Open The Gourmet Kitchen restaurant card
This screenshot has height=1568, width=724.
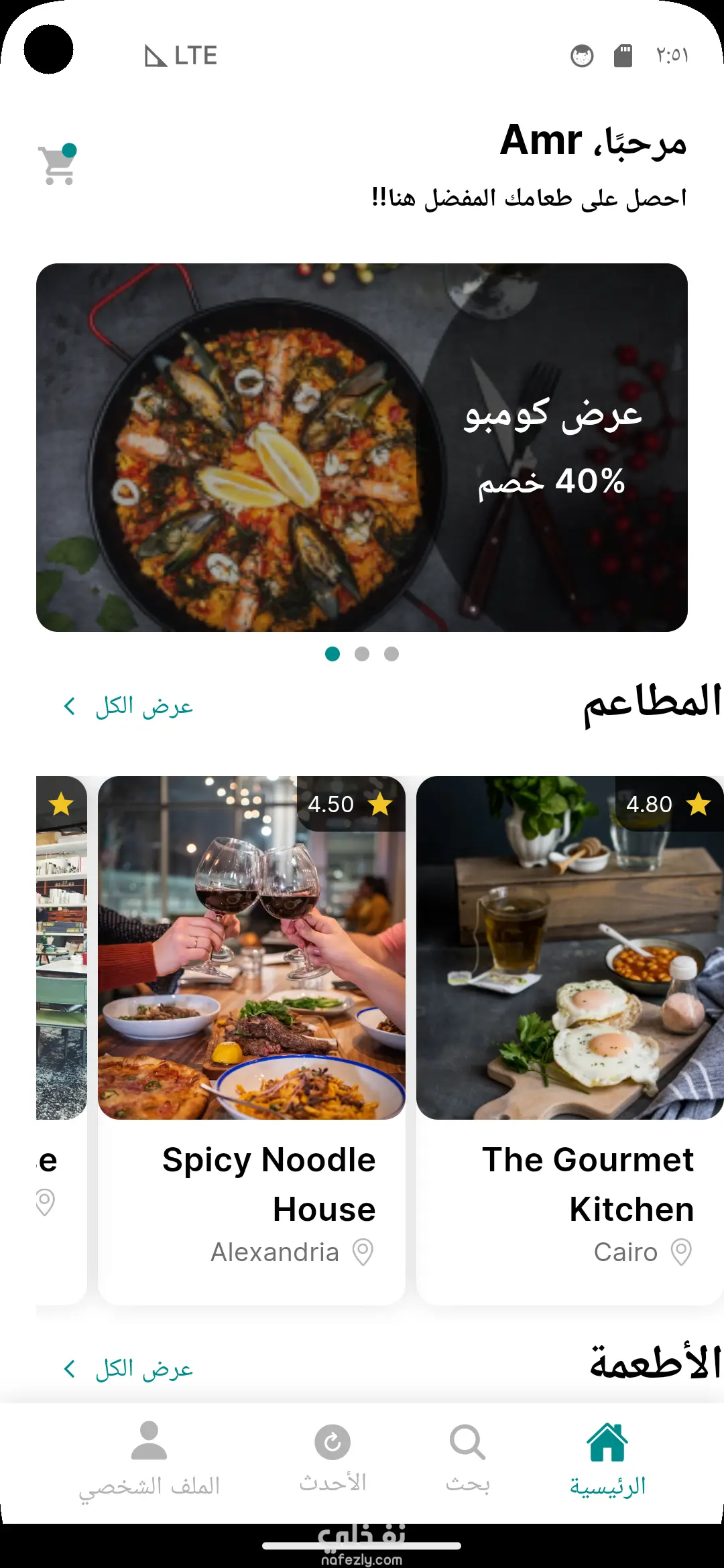coord(568,1039)
